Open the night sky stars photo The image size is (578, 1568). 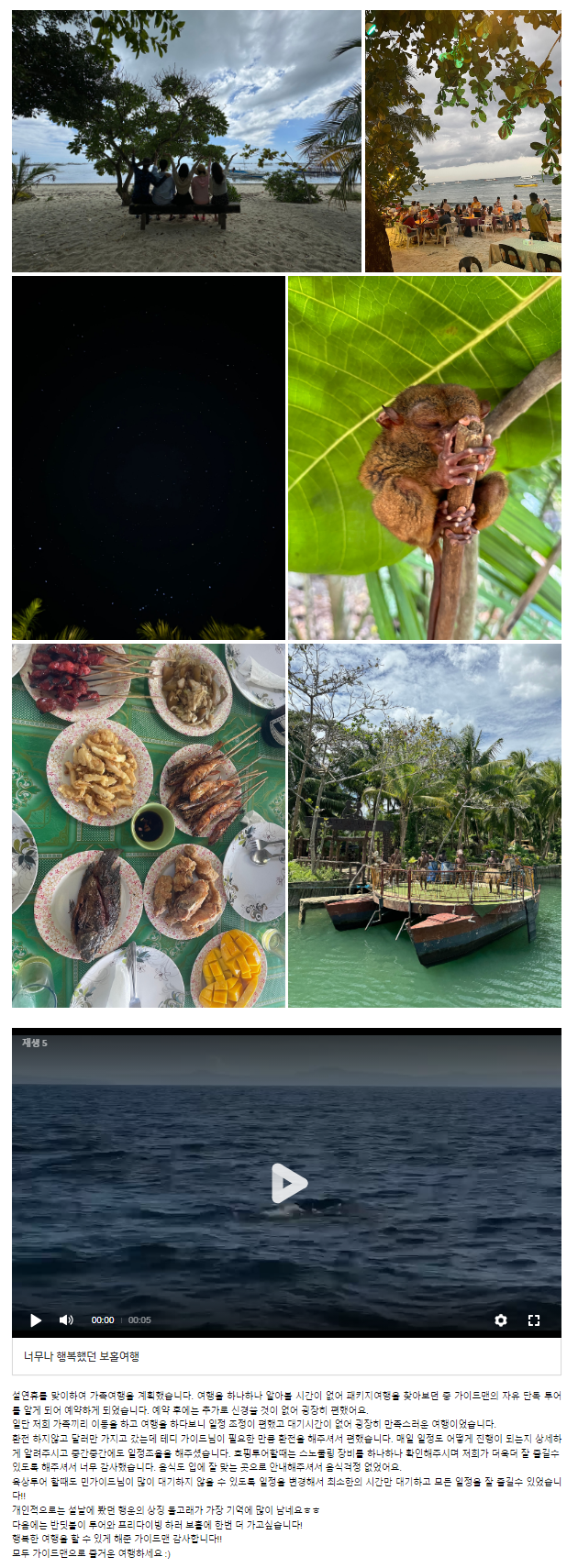click(x=149, y=458)
